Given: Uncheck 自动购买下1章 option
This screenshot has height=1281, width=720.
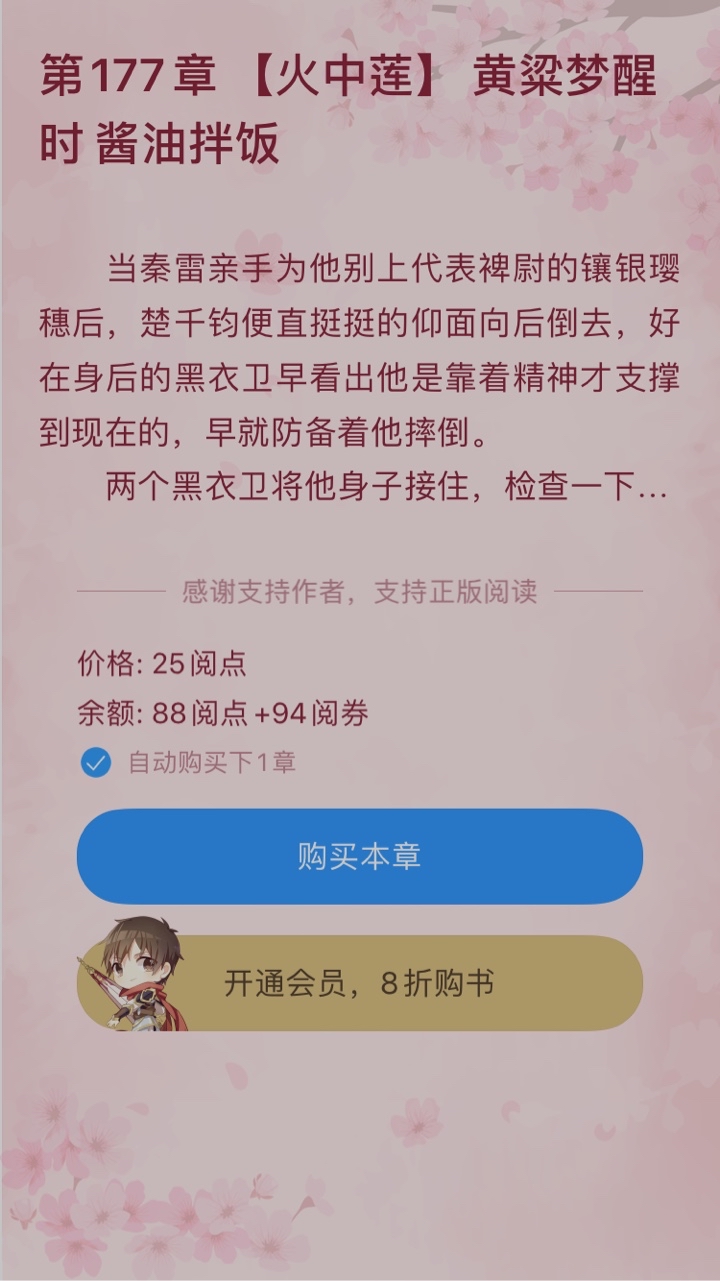Looking at the screenshot, I should tap(95, 764).
